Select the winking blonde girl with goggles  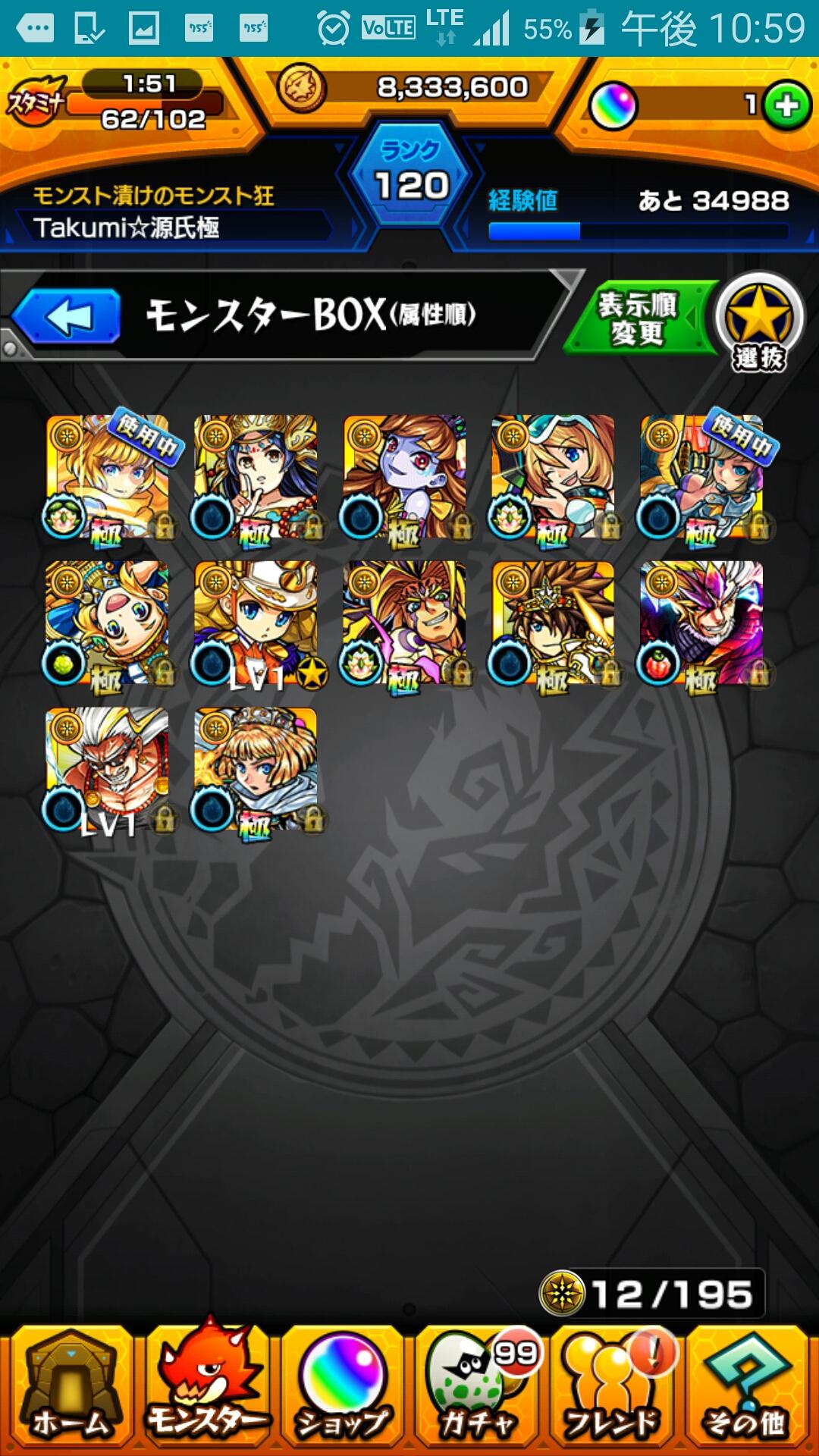pyautogui.click(x=553, y=476)
